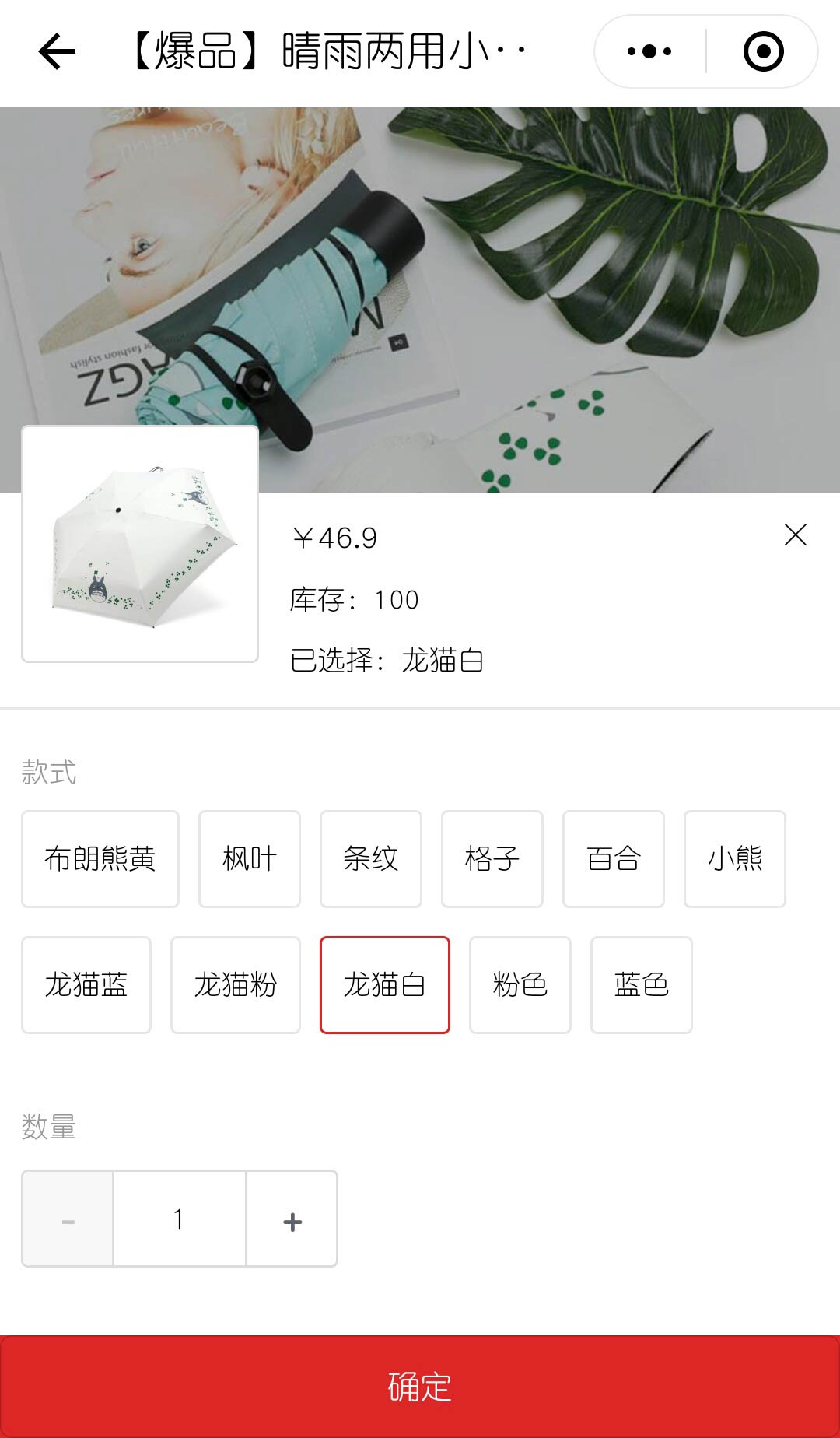Select the 枫叶 style option
Screen dimensions: 840x1438
point(250,858)
